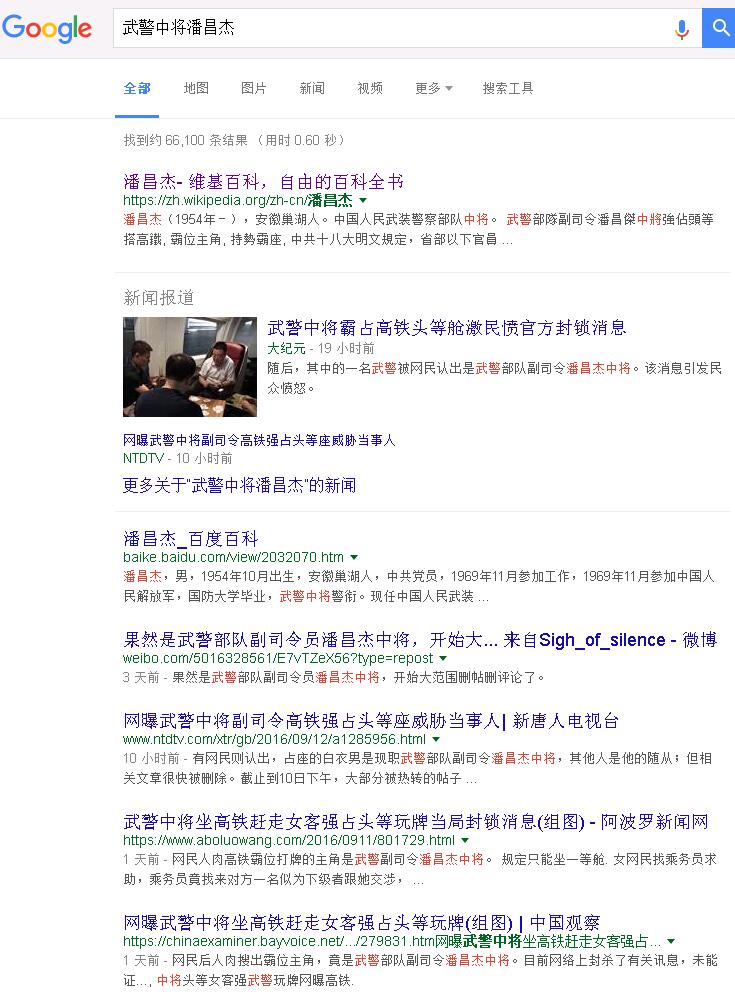Open the 大纪元 news story about 高铁头等舱

[447, 327]
